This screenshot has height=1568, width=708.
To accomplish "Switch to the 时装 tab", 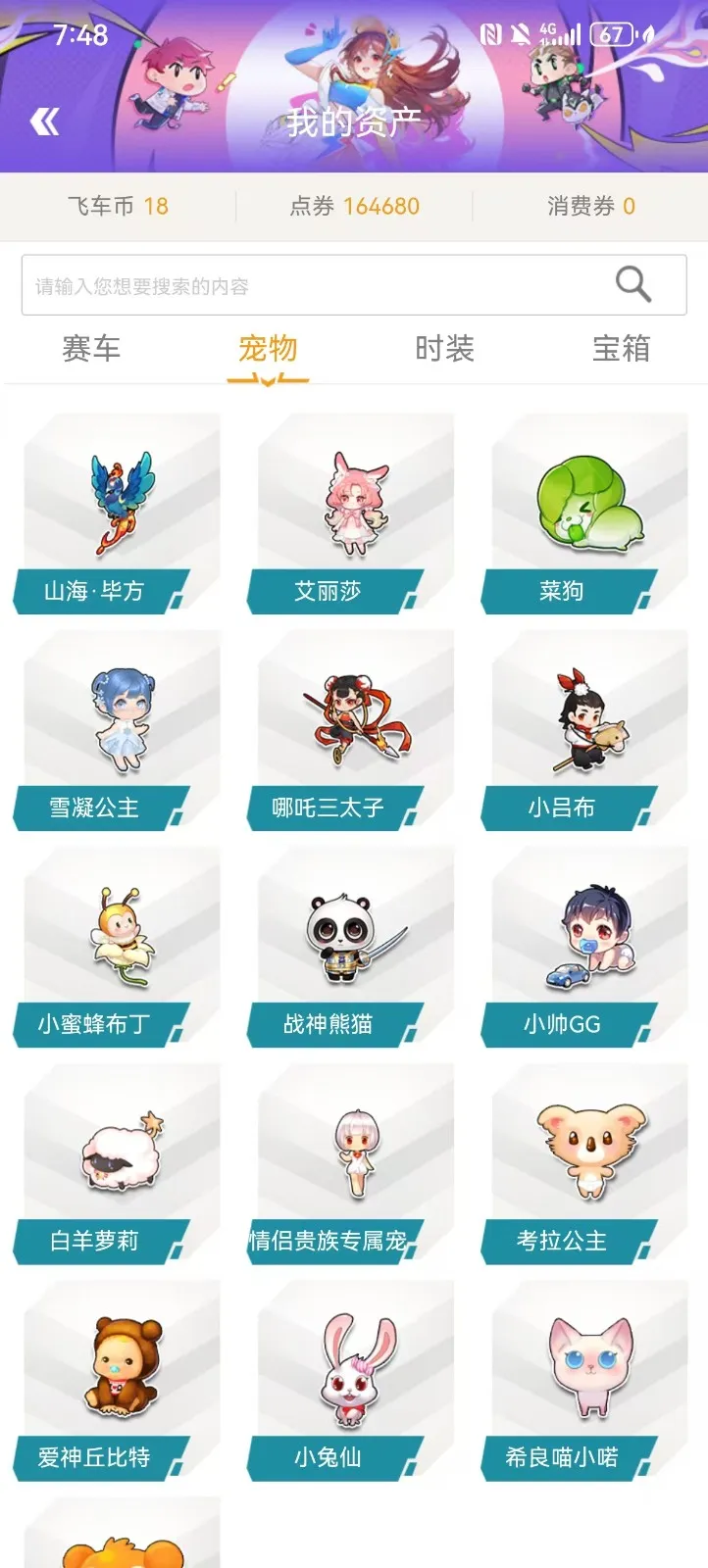I will pos(444,349).
